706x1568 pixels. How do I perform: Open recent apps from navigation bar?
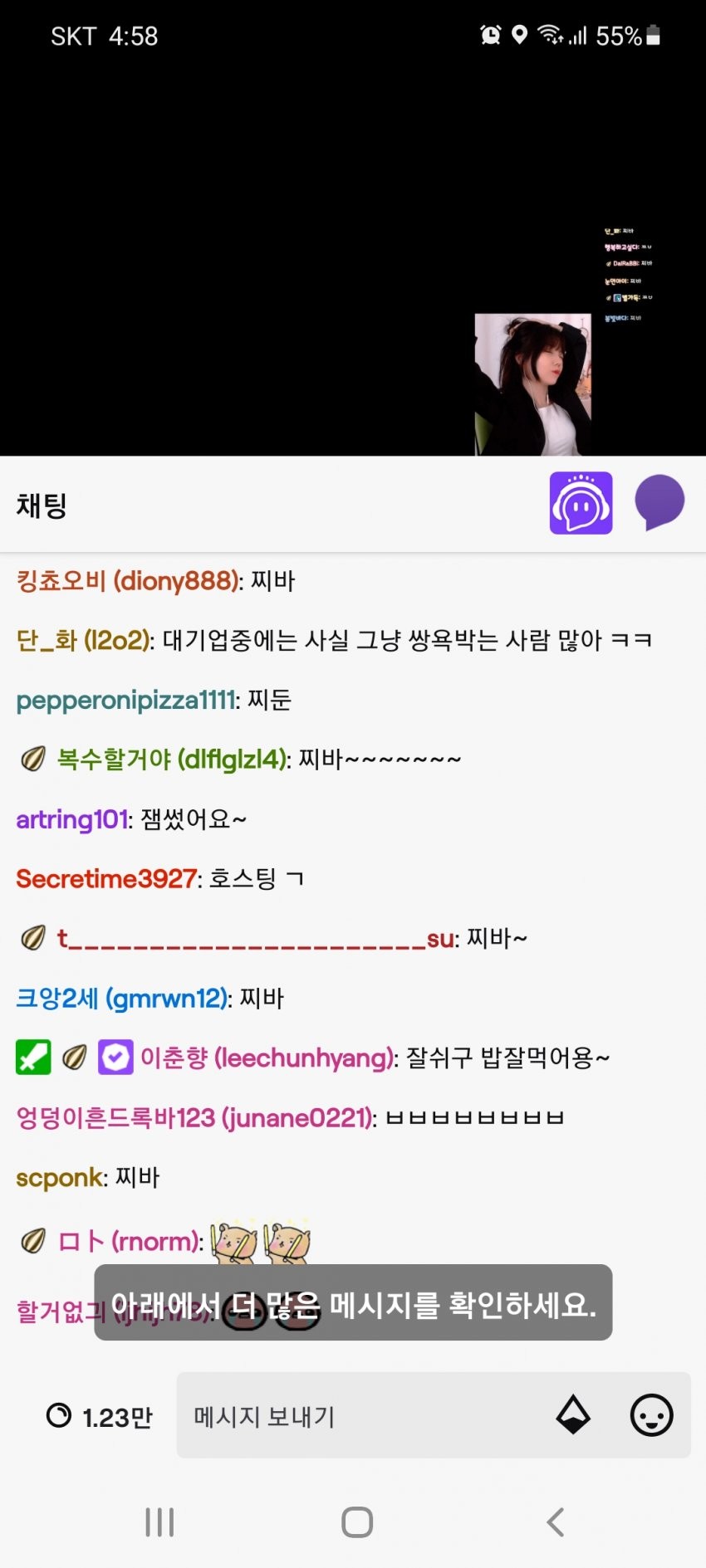point(159,1522)
